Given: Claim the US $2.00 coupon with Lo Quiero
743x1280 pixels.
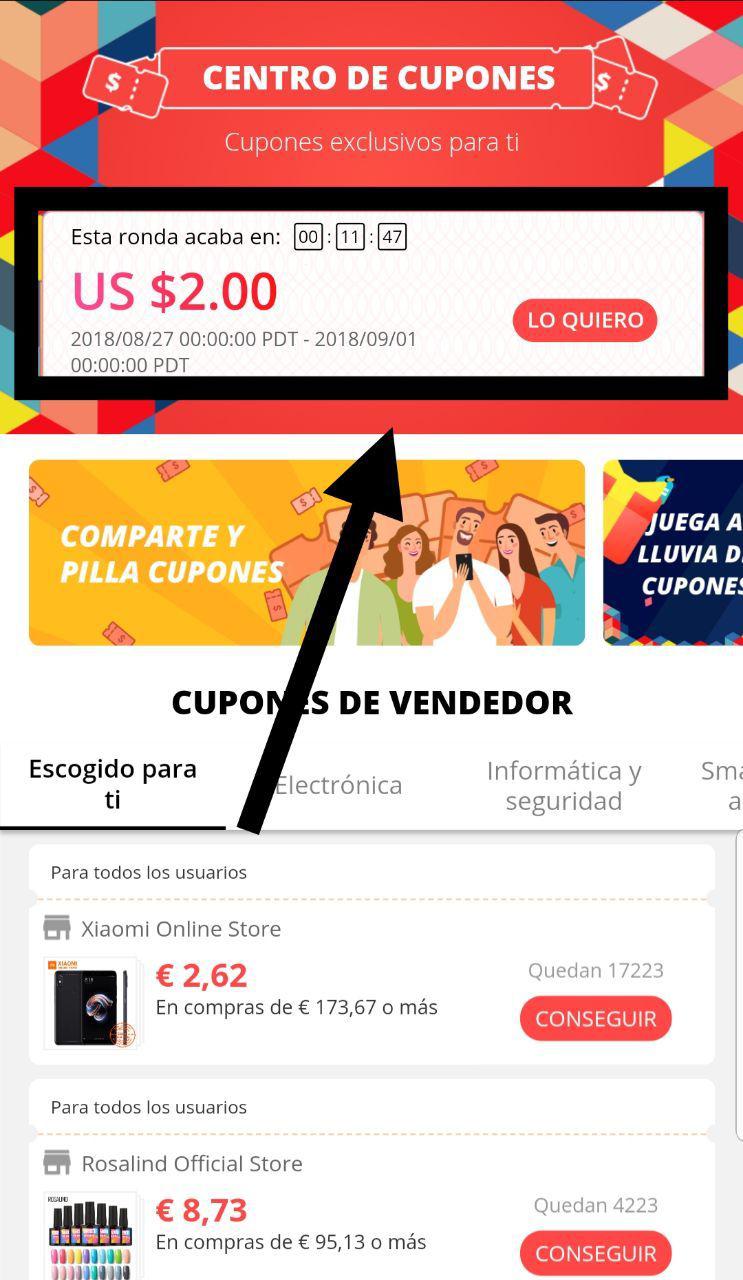Looking at the screenshot, I should [x=585, y=320].
